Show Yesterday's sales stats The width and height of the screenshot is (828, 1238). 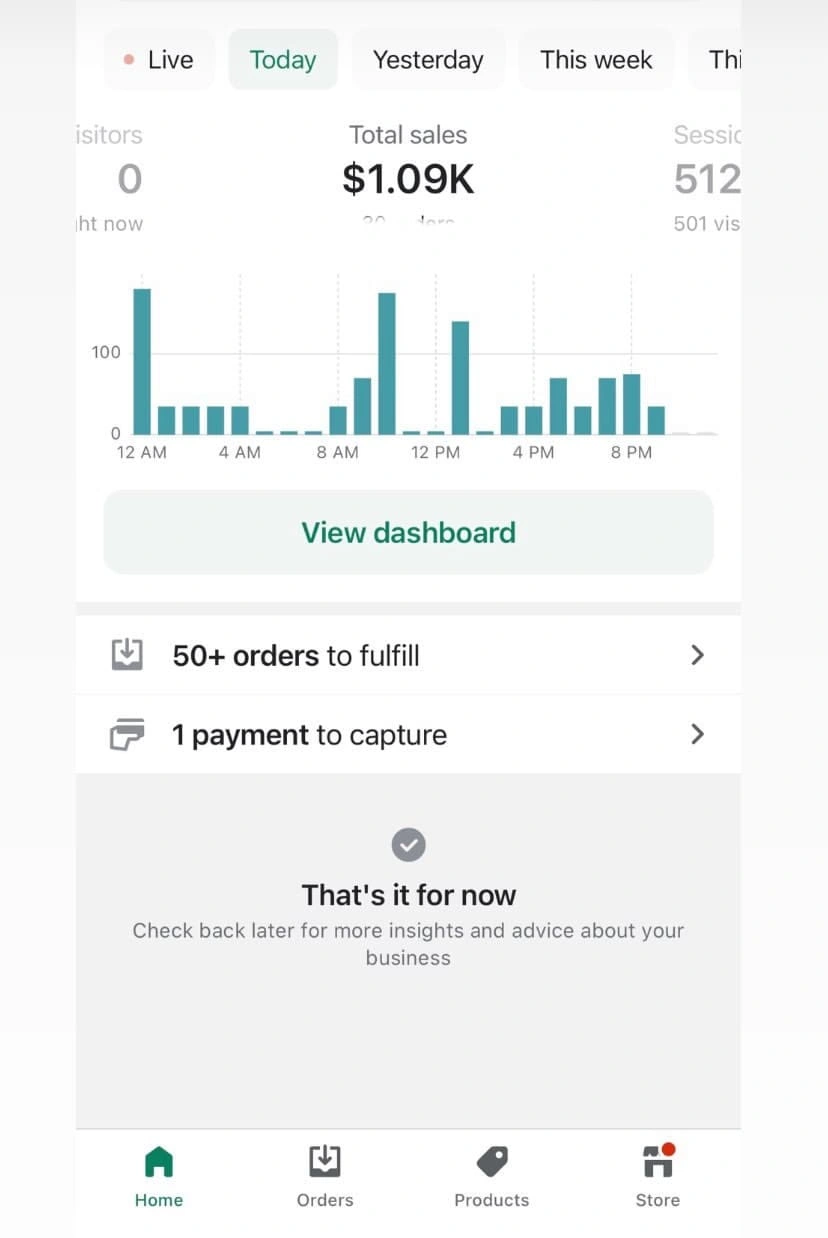(428, 60)
